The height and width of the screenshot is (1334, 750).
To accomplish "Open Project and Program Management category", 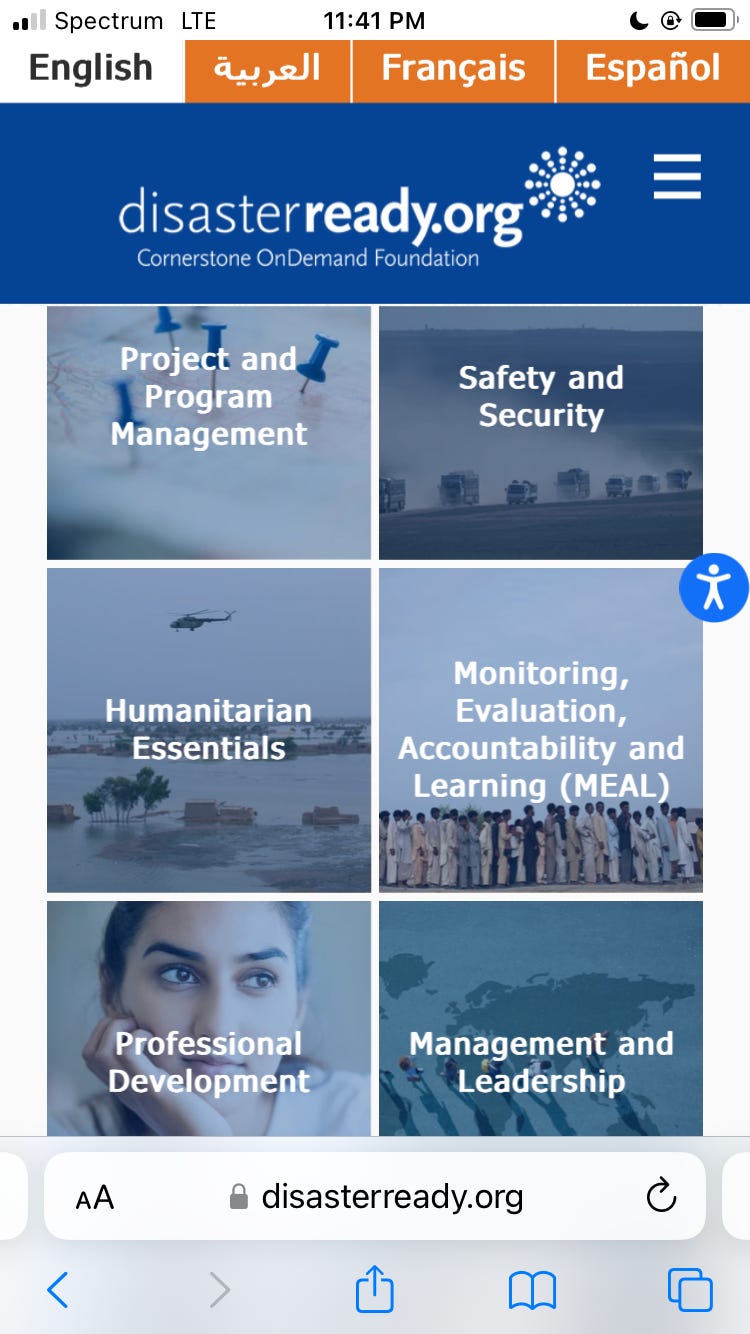I will [x=209, y=432].
